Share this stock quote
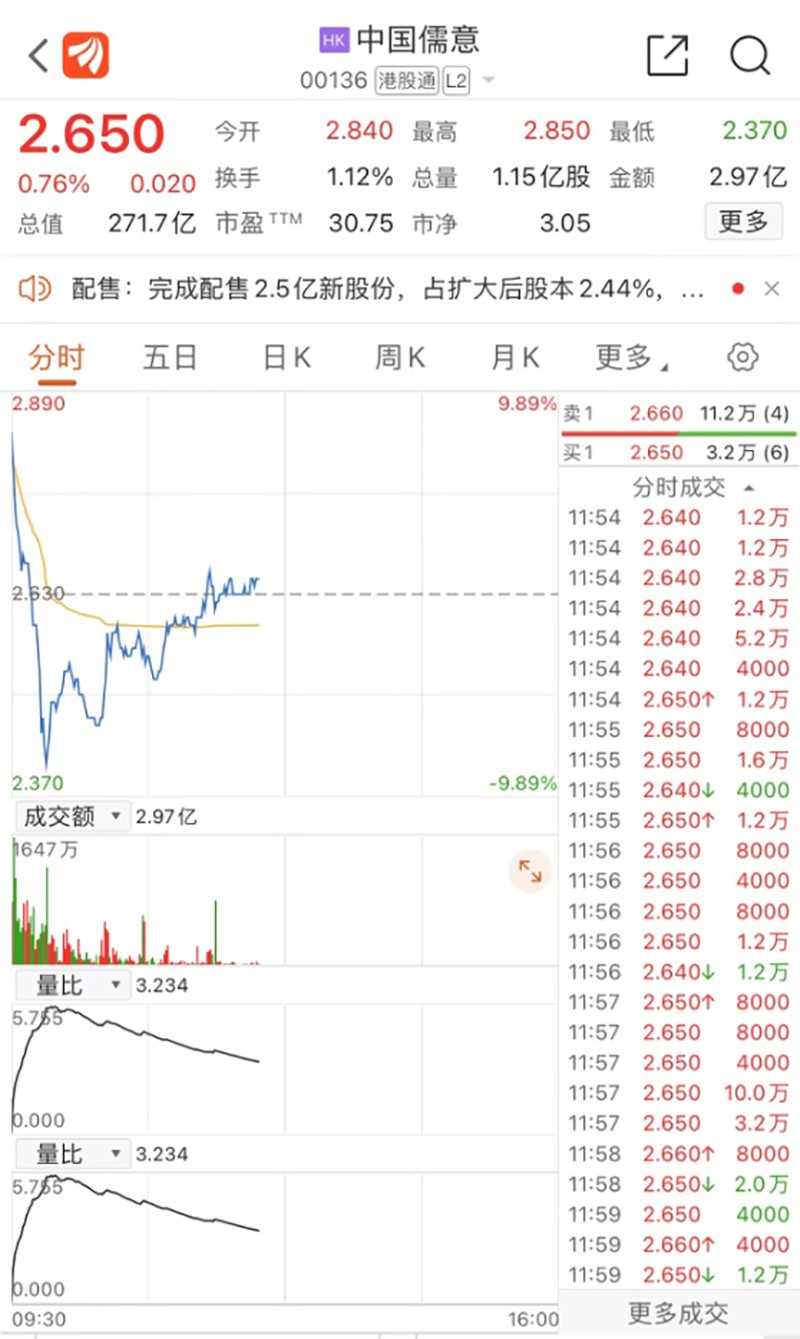This screenshot has width=800, height=1339. point(667,55)
